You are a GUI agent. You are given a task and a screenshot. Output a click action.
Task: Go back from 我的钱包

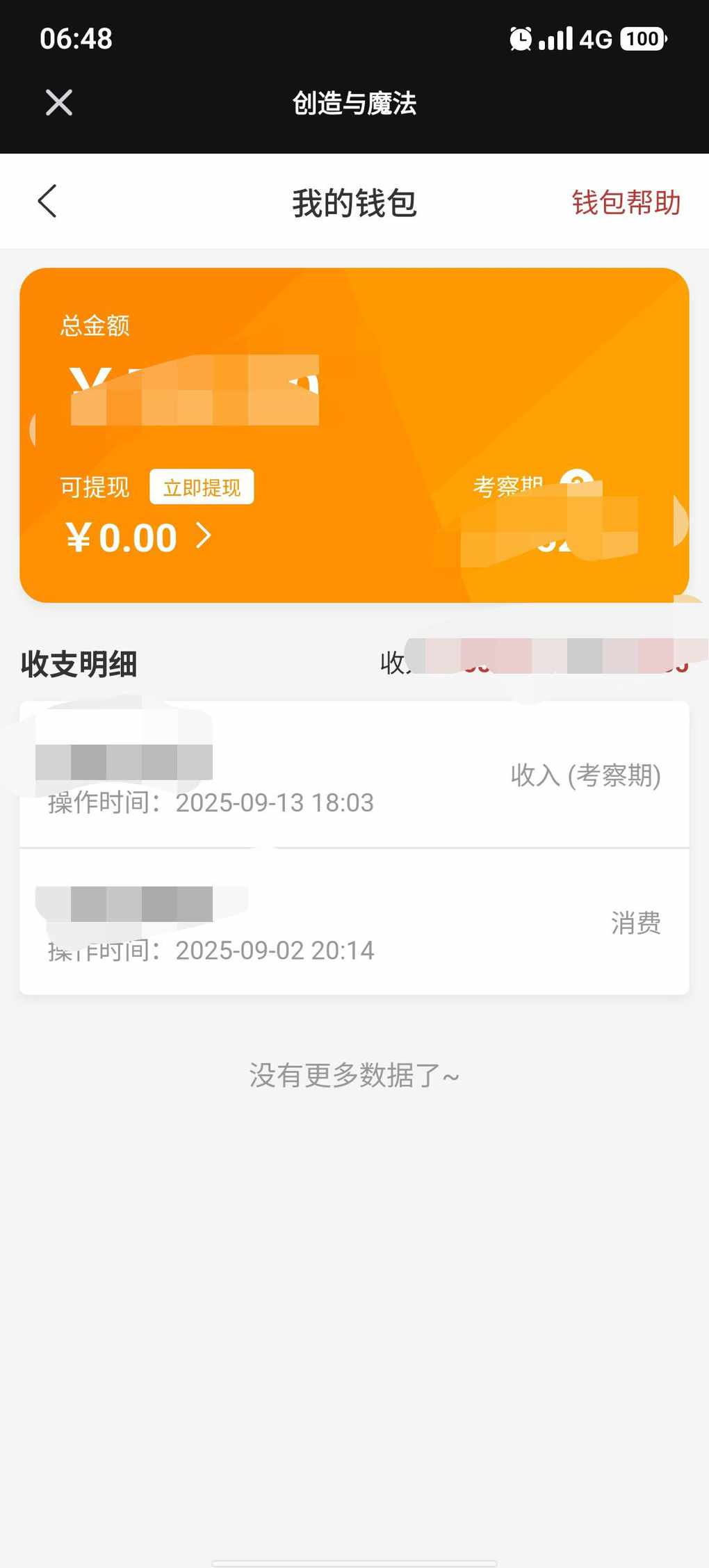(47, 202)
